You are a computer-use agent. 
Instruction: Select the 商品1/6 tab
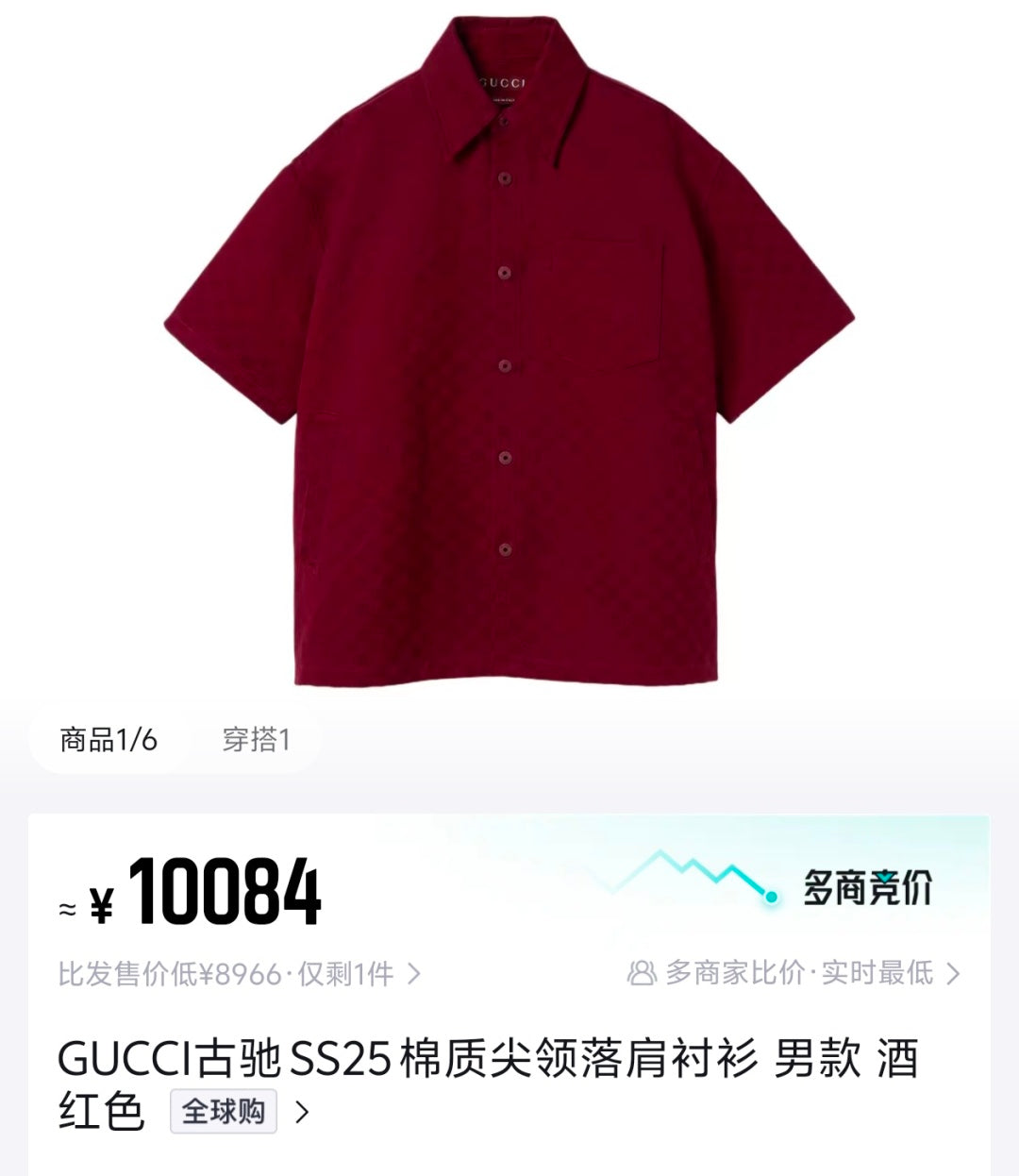109,740
